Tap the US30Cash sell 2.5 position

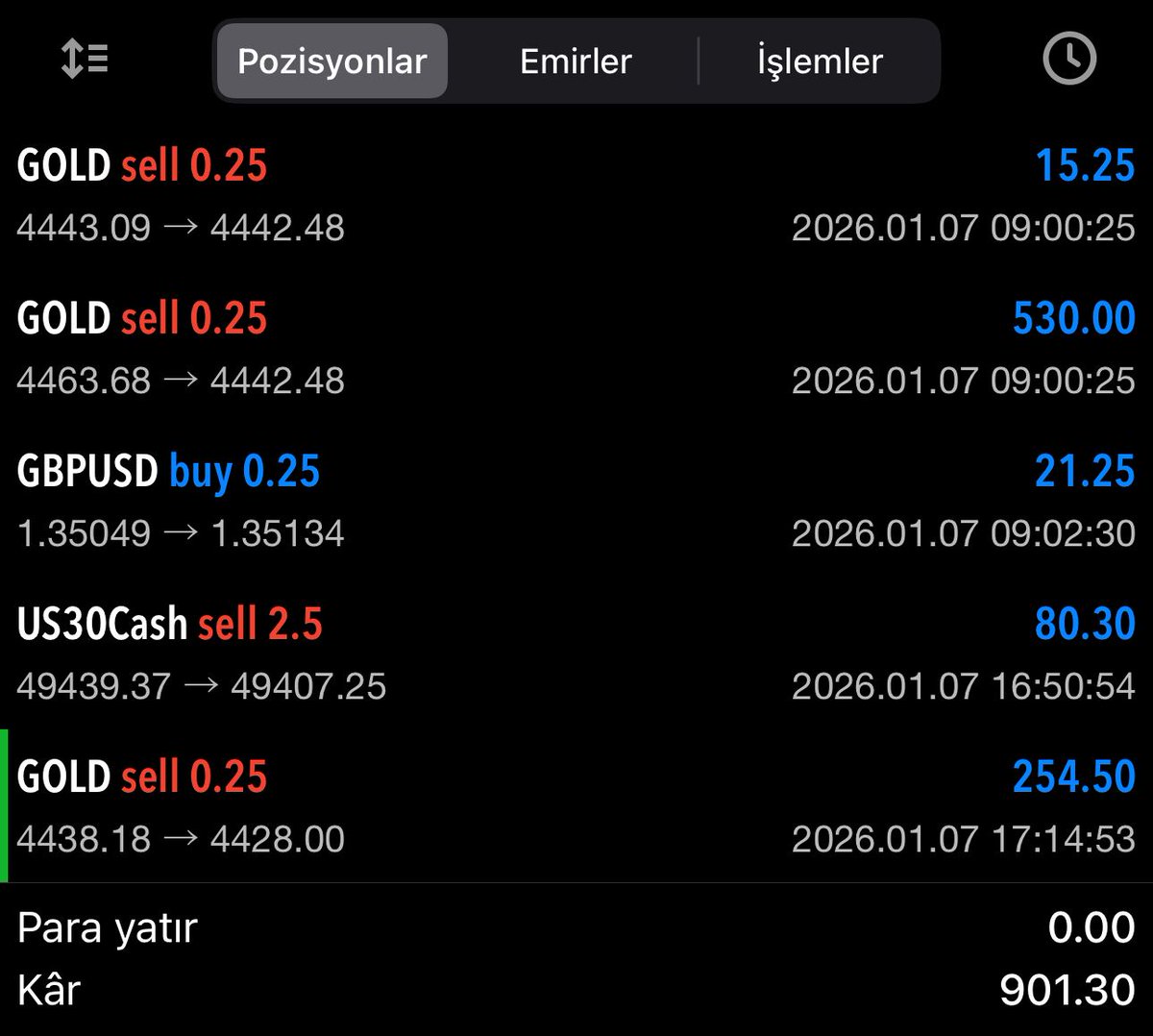pos(576,654)
